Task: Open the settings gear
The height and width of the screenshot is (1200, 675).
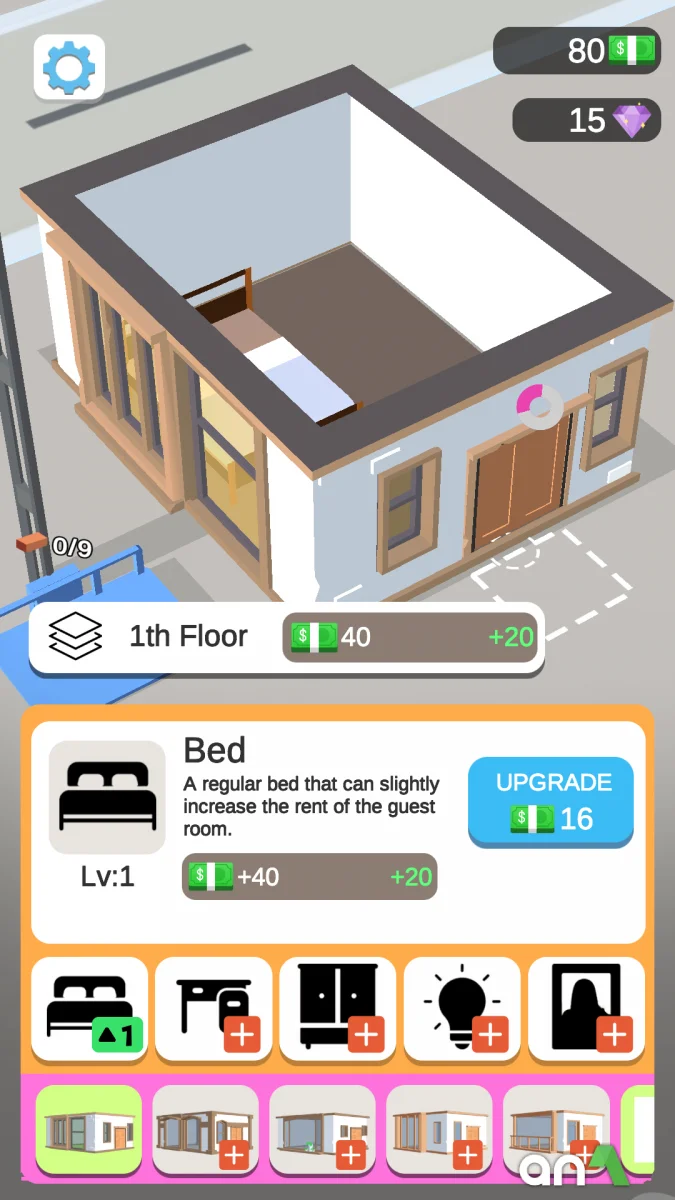Action: pyautogui.click(x=69, y=68)
